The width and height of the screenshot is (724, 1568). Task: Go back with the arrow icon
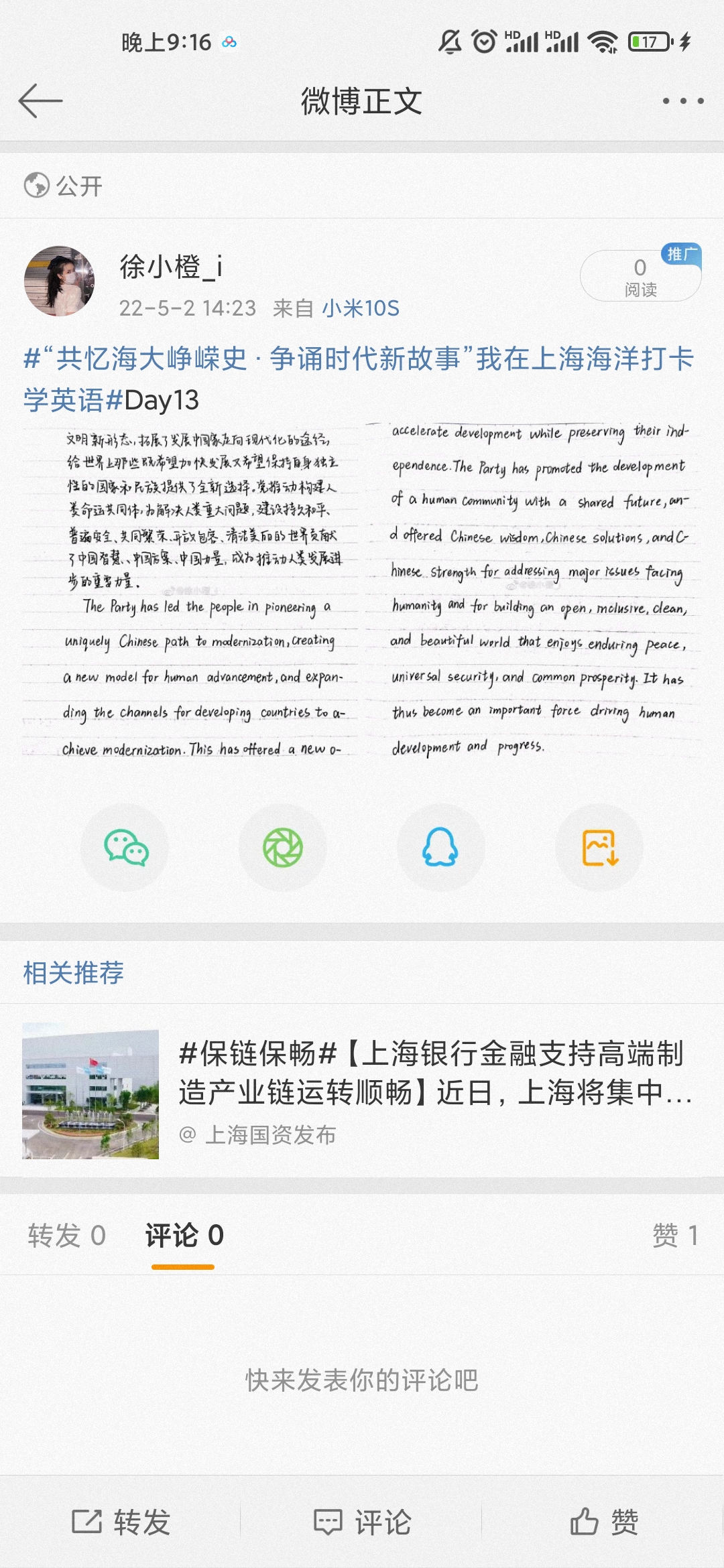[40, 101]
